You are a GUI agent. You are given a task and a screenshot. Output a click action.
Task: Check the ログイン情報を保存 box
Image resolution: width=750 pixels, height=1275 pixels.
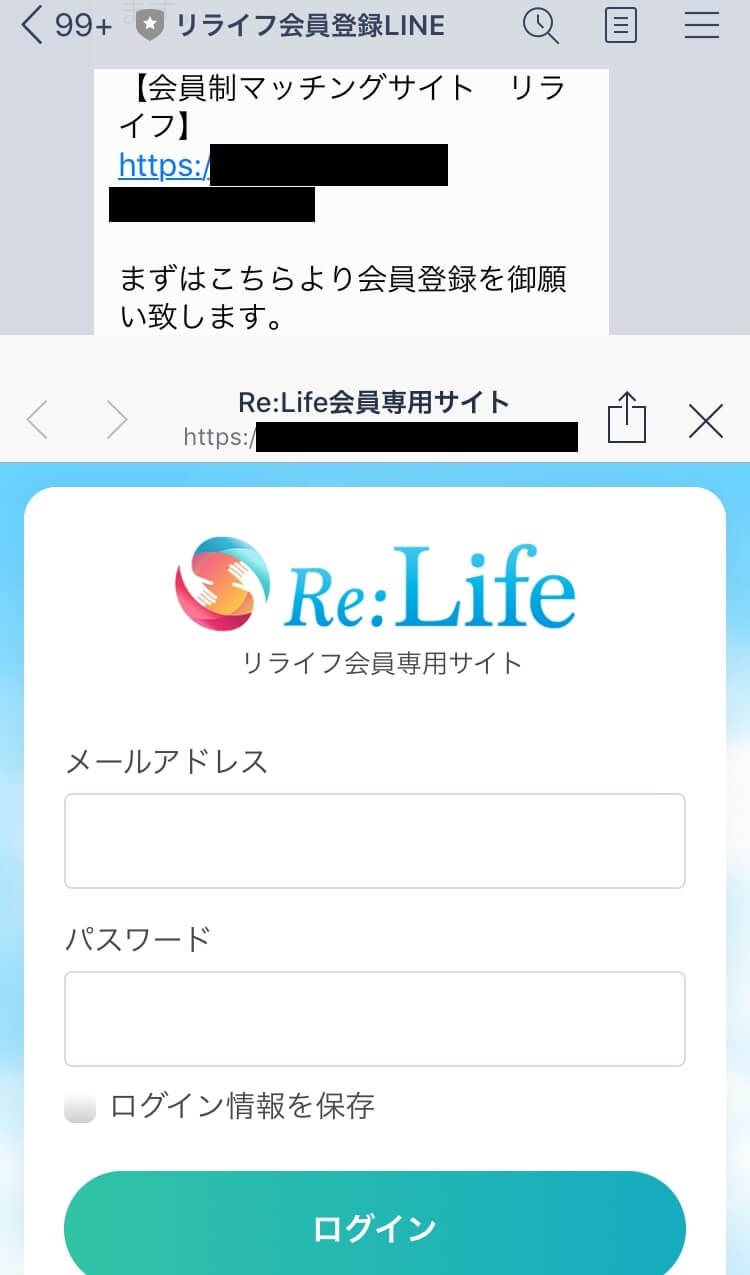pyautogui.click(x=80, y=1107)
